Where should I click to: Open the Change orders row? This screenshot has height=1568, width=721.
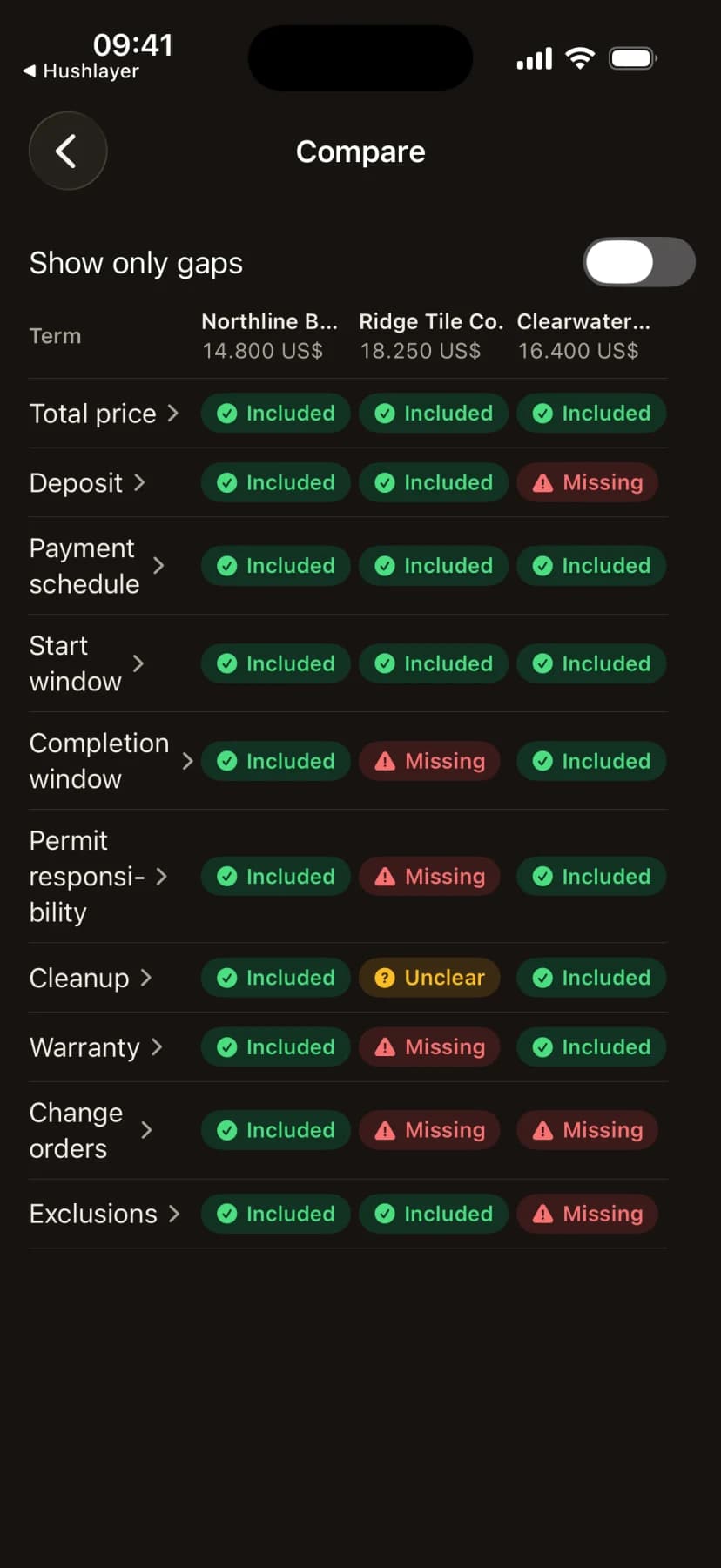point(91,1130)
